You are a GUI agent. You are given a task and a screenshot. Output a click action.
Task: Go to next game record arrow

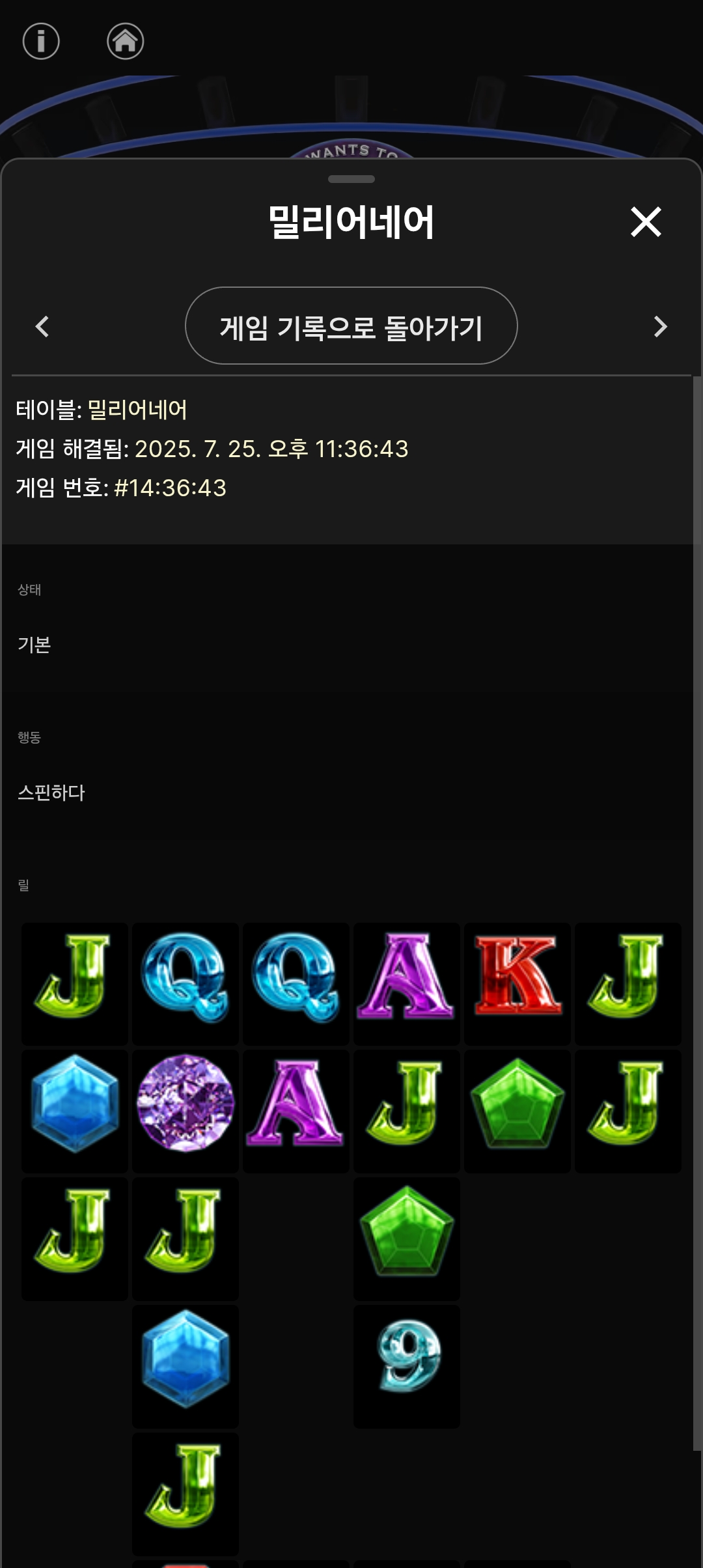[x=660, y=326]
